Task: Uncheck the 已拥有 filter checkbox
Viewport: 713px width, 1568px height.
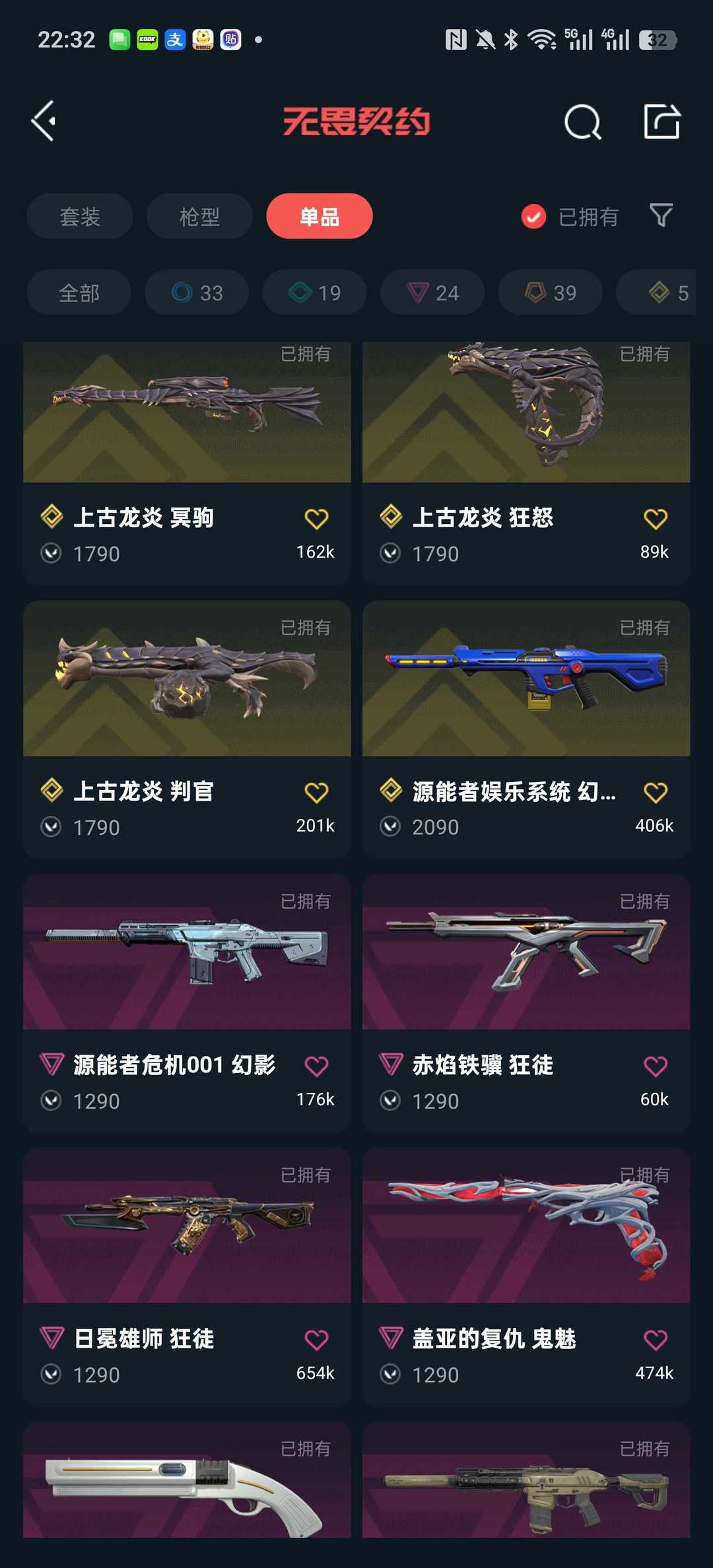Action: click(x=533, y=216)
